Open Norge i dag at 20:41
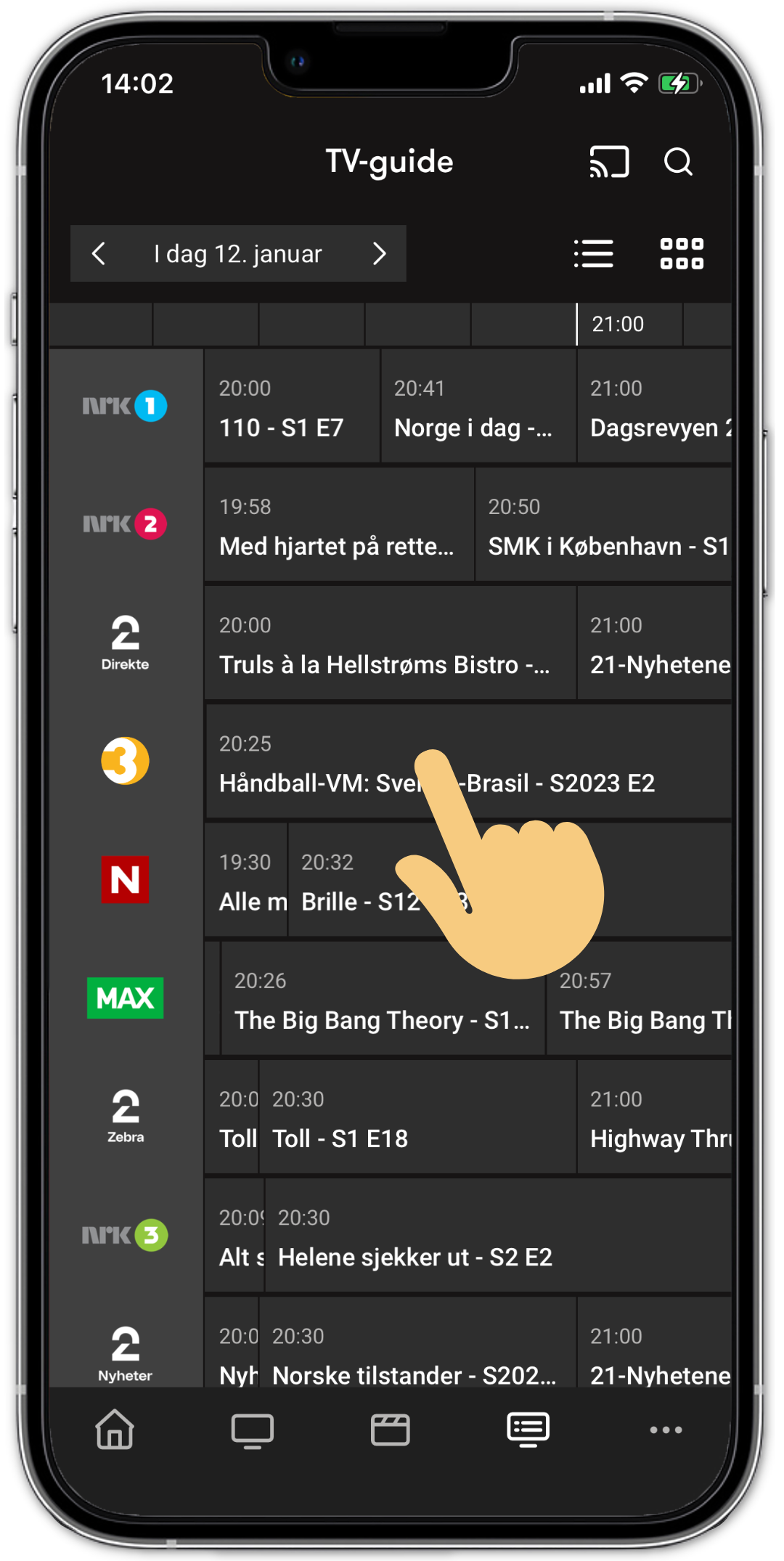 click(x=478, y=407)
